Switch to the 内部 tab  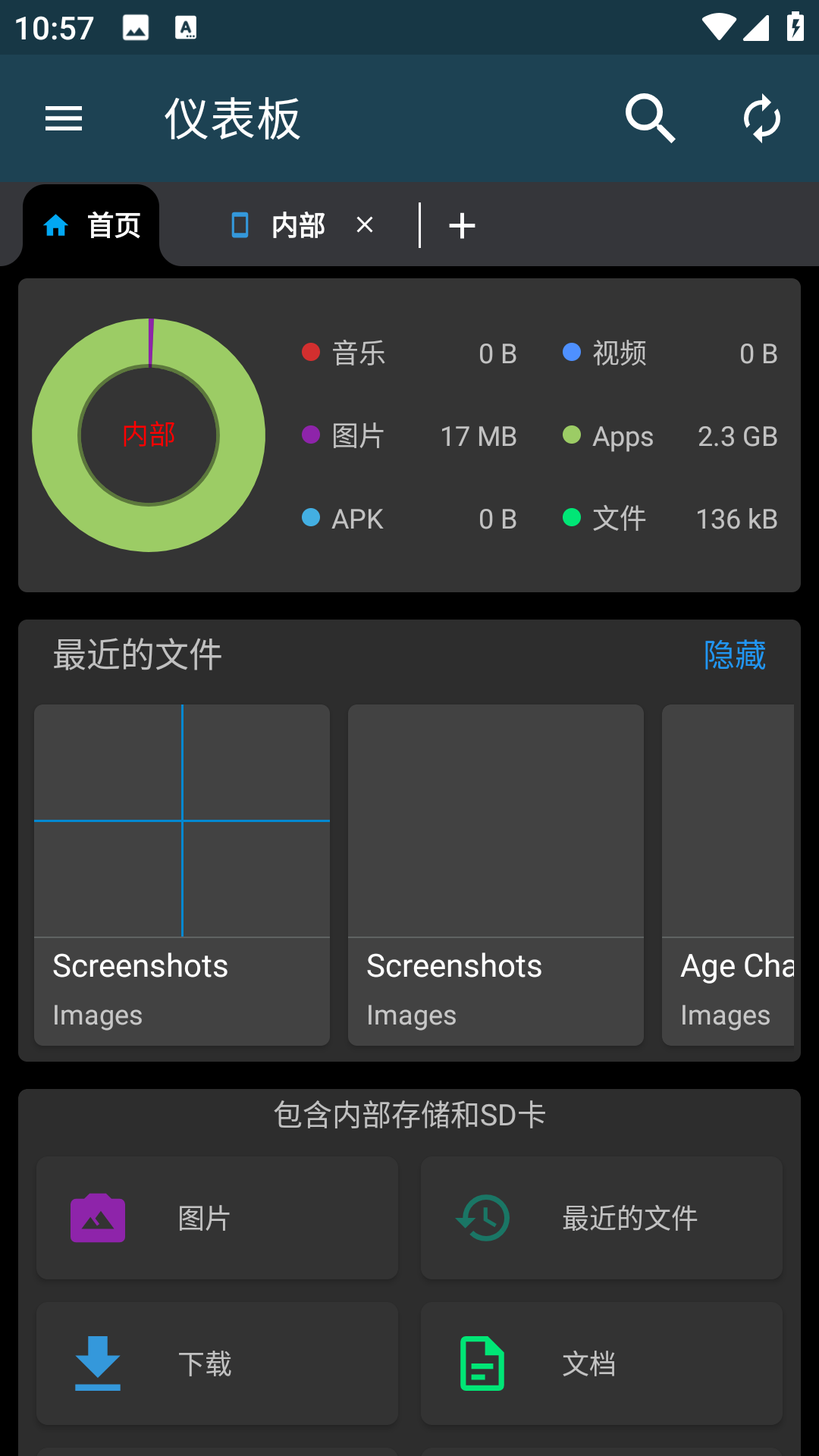click(x=281, y=225)
